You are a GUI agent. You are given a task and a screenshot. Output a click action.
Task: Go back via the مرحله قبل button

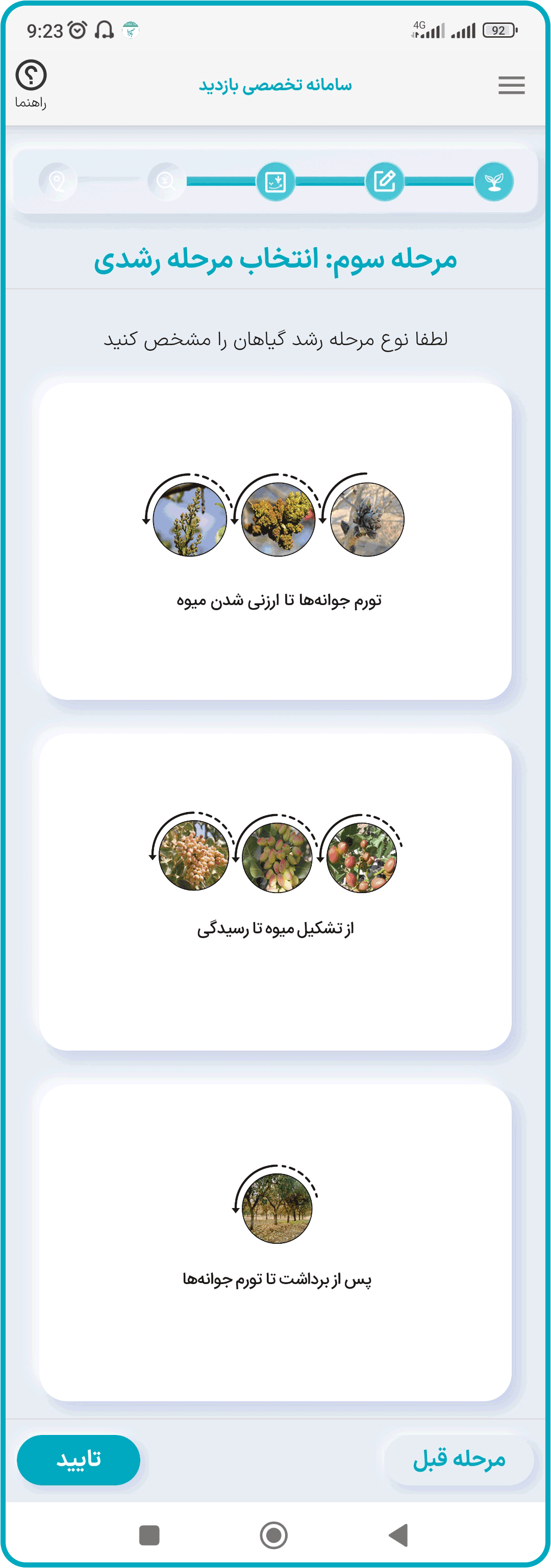[458, 1459]
